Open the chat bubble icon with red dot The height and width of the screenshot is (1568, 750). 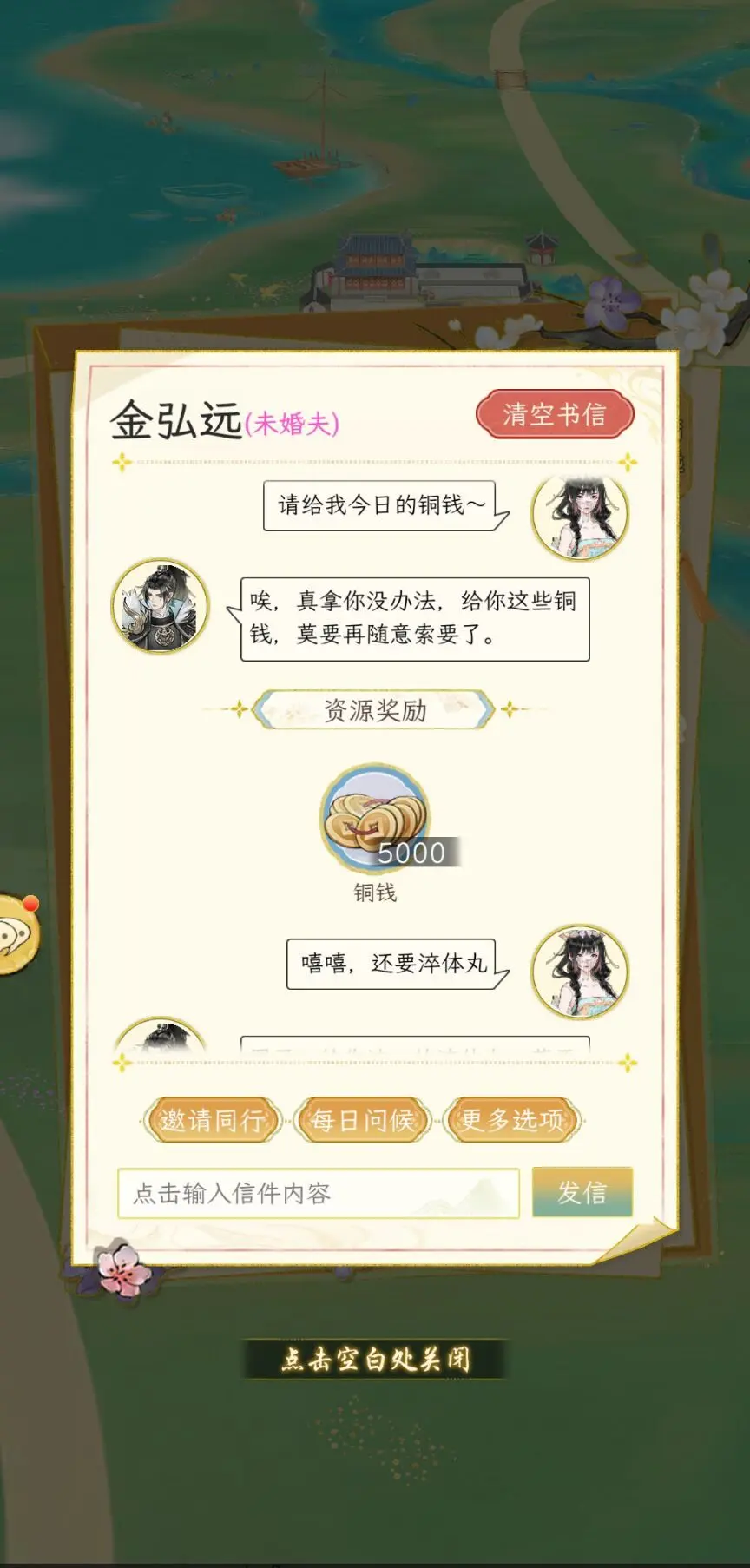click(x=16, y=934)
